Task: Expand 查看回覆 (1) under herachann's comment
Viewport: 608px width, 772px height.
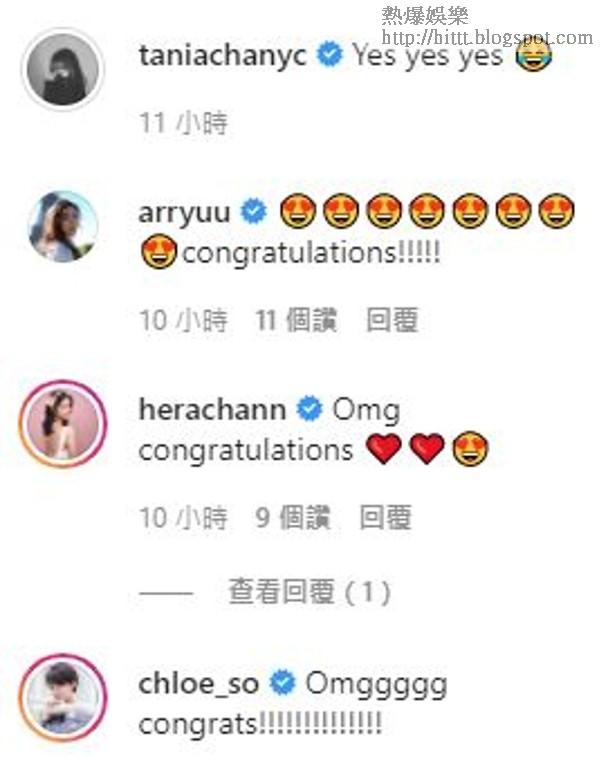Action: click(x=308, y=592)
